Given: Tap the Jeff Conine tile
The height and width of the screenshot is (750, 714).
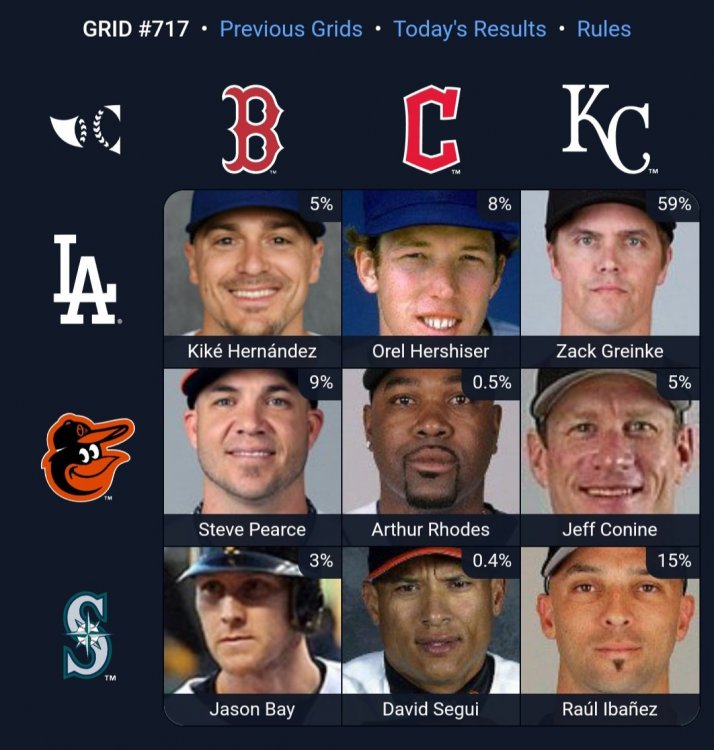Looking at the screenshot, I should click(609, 456).
